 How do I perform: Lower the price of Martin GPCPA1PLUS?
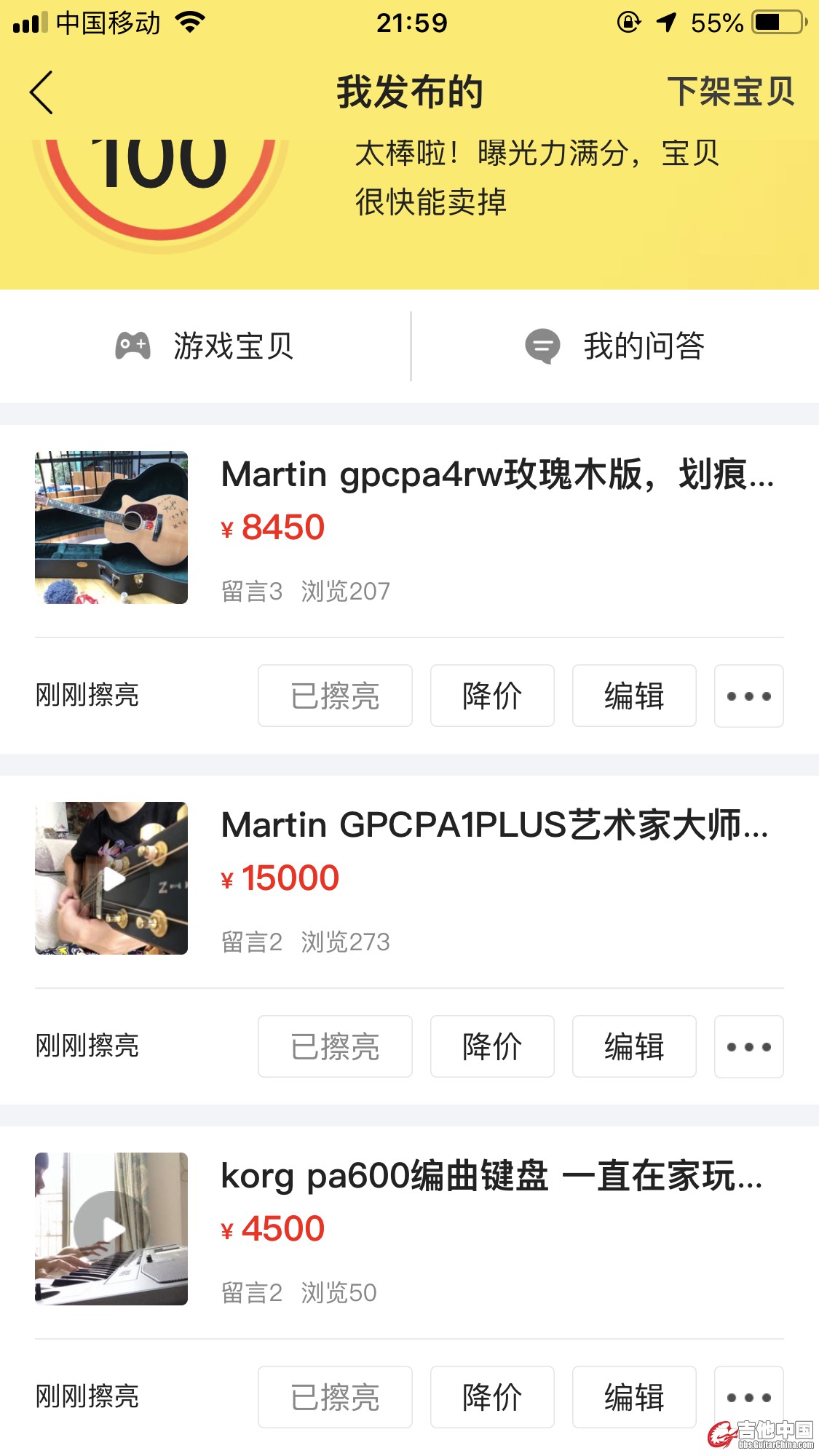pyautogui.click(x=492, y=1046)
